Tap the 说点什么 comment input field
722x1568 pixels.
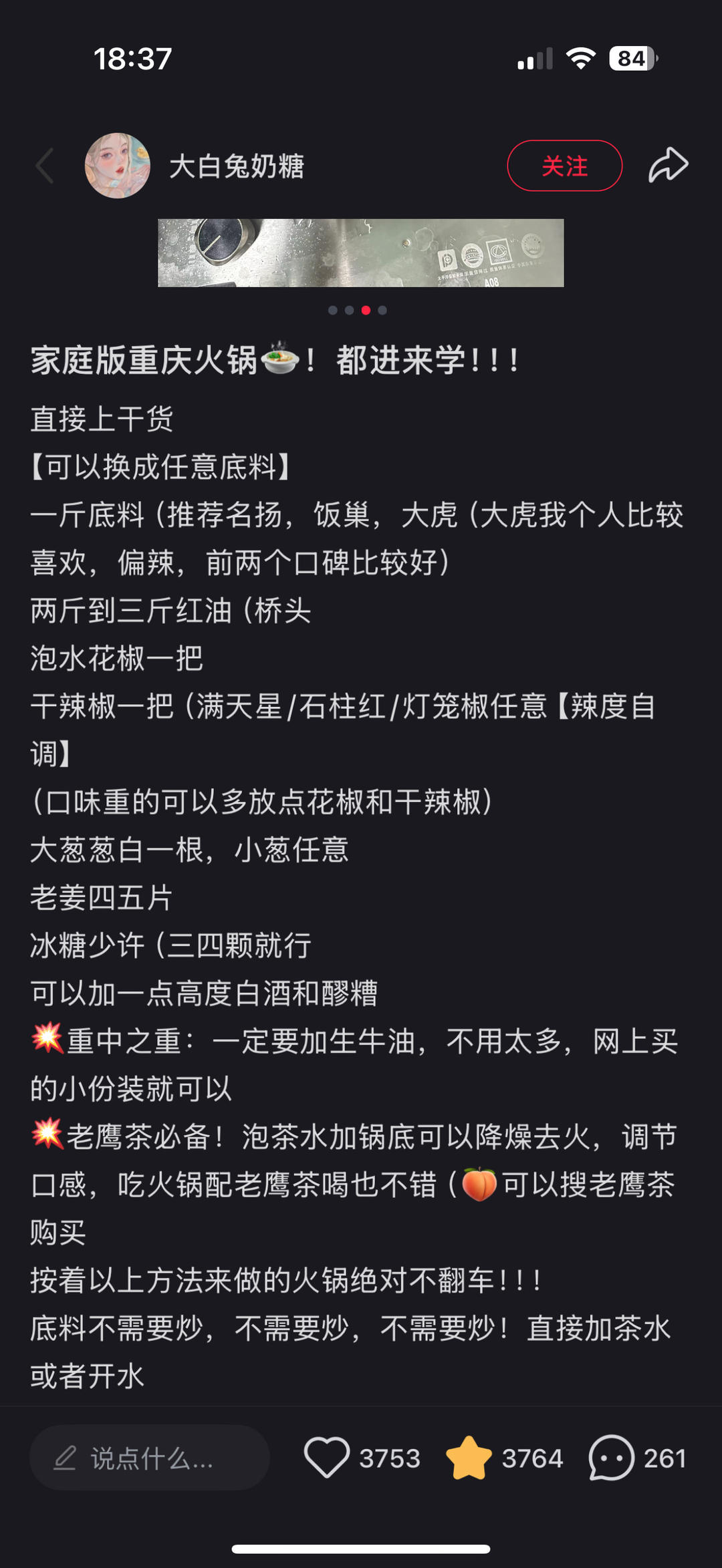tap(150, 1458)
